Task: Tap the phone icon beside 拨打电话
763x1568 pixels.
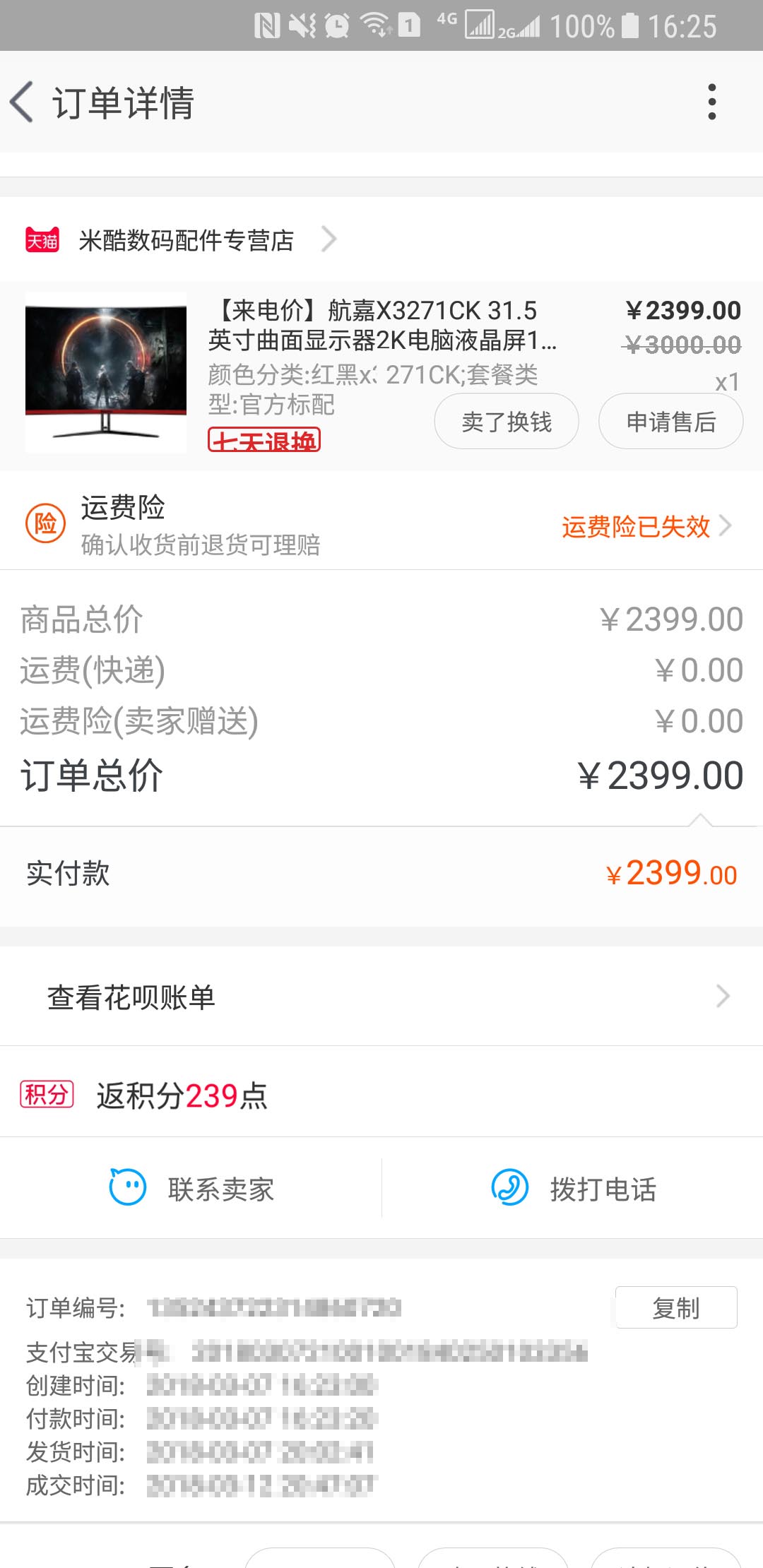Action: click(507, 1189)
